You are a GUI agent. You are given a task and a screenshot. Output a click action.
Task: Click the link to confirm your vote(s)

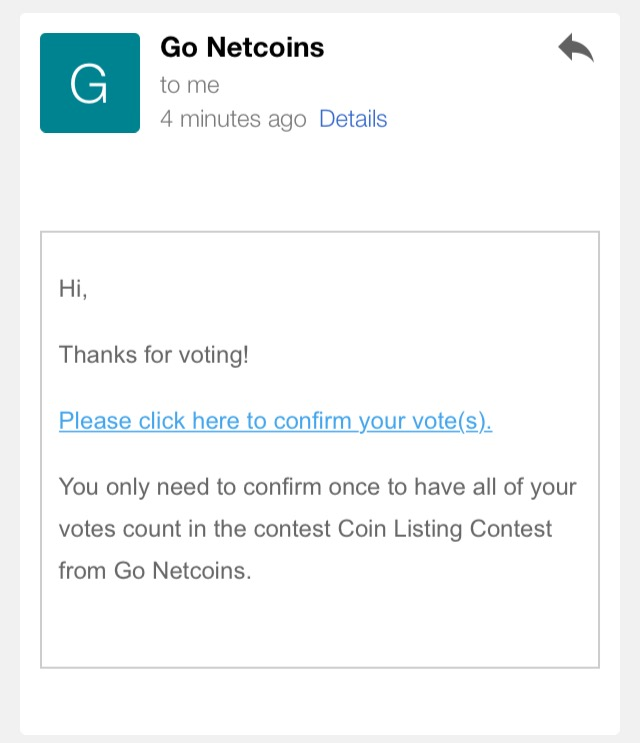pos(276,421)
